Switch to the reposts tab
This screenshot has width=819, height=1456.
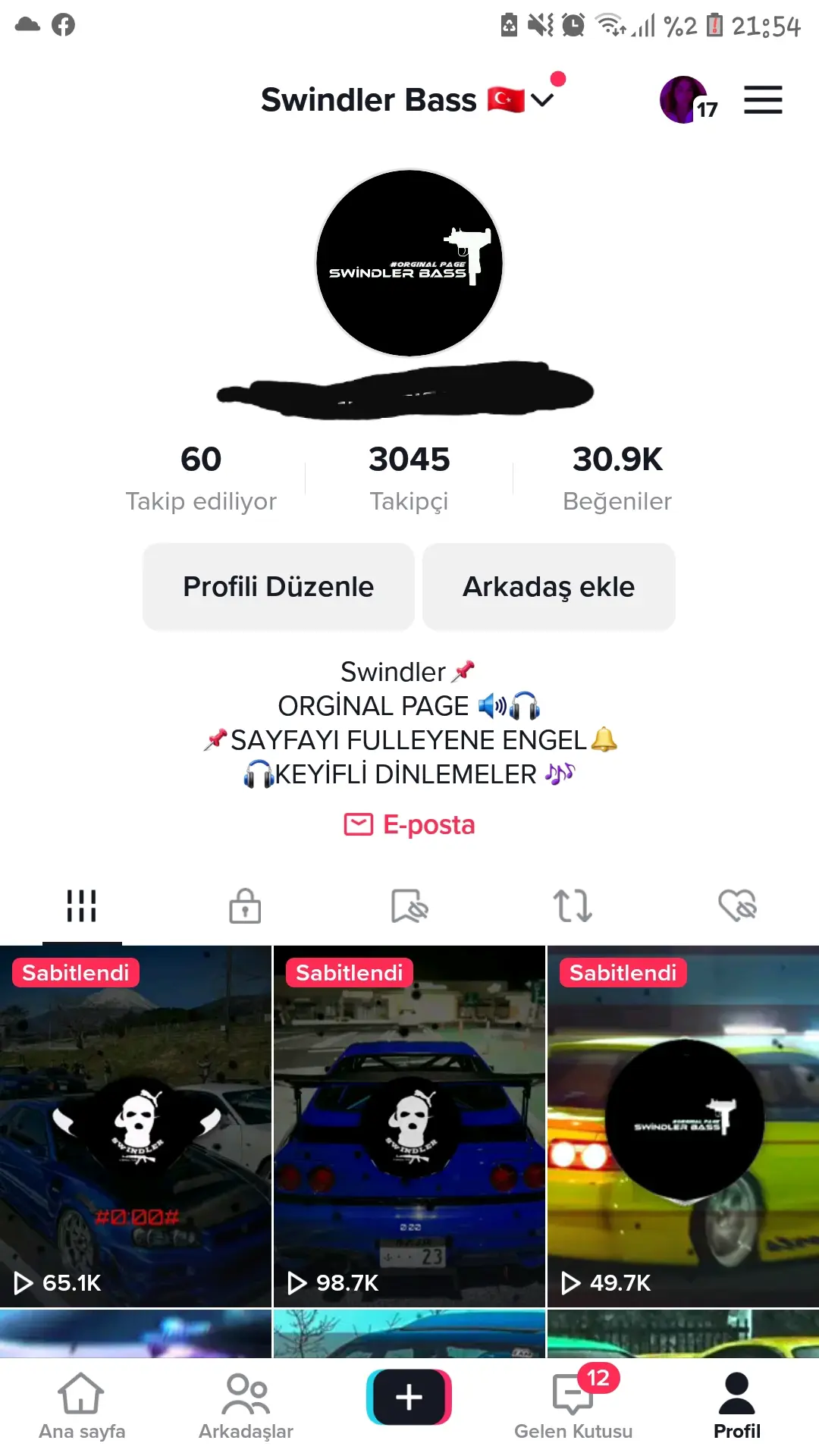pos(573,905)
